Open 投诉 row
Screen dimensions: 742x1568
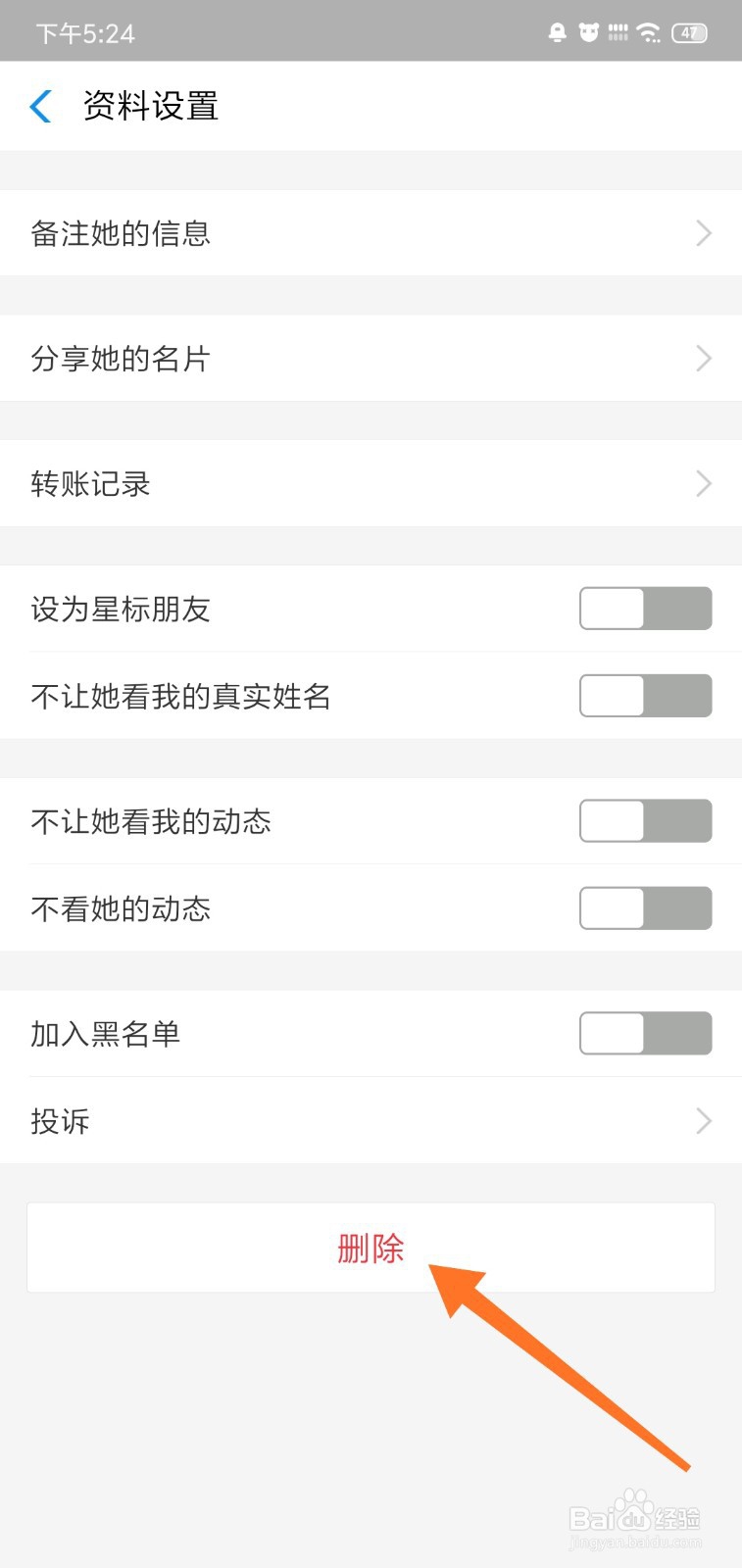371,1121
